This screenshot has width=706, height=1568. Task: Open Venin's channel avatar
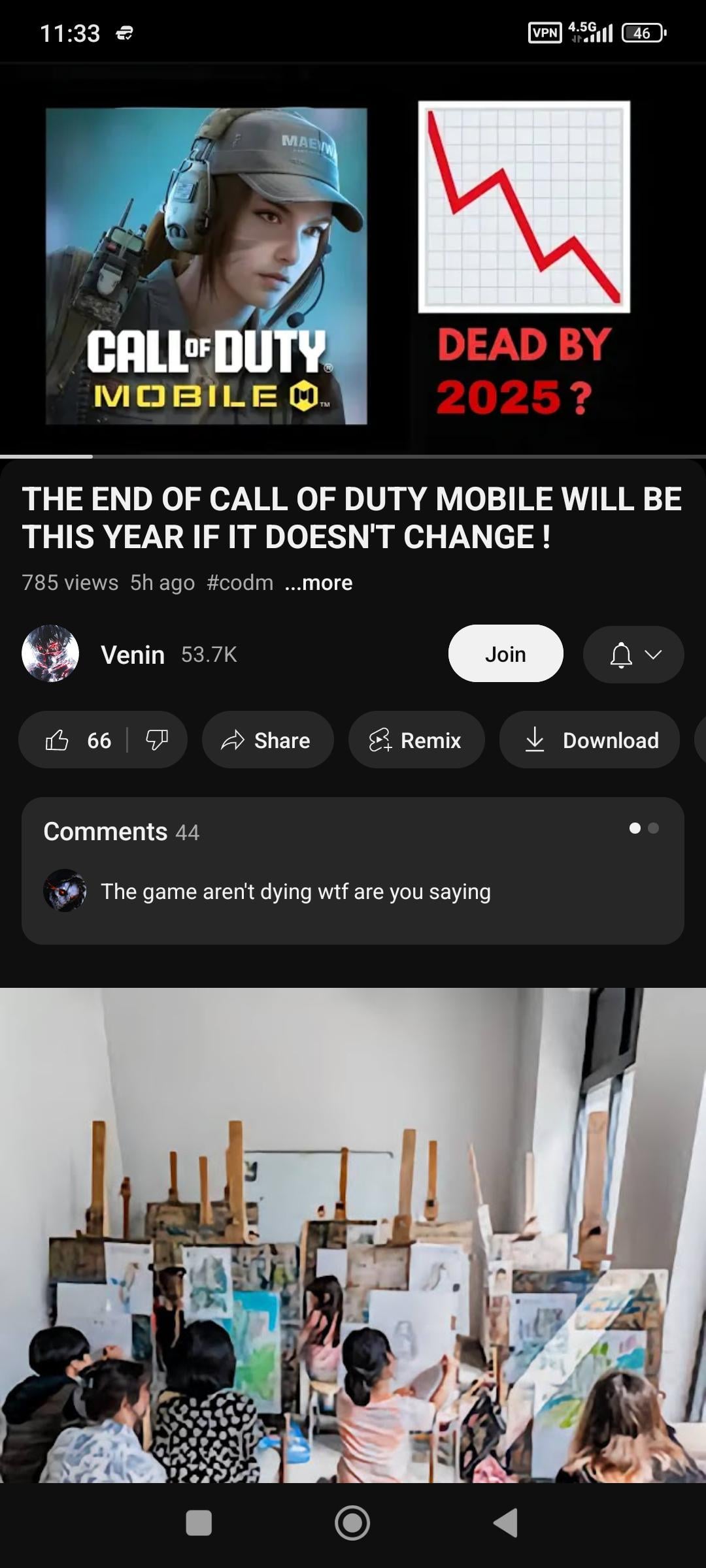tap(50, 654)
